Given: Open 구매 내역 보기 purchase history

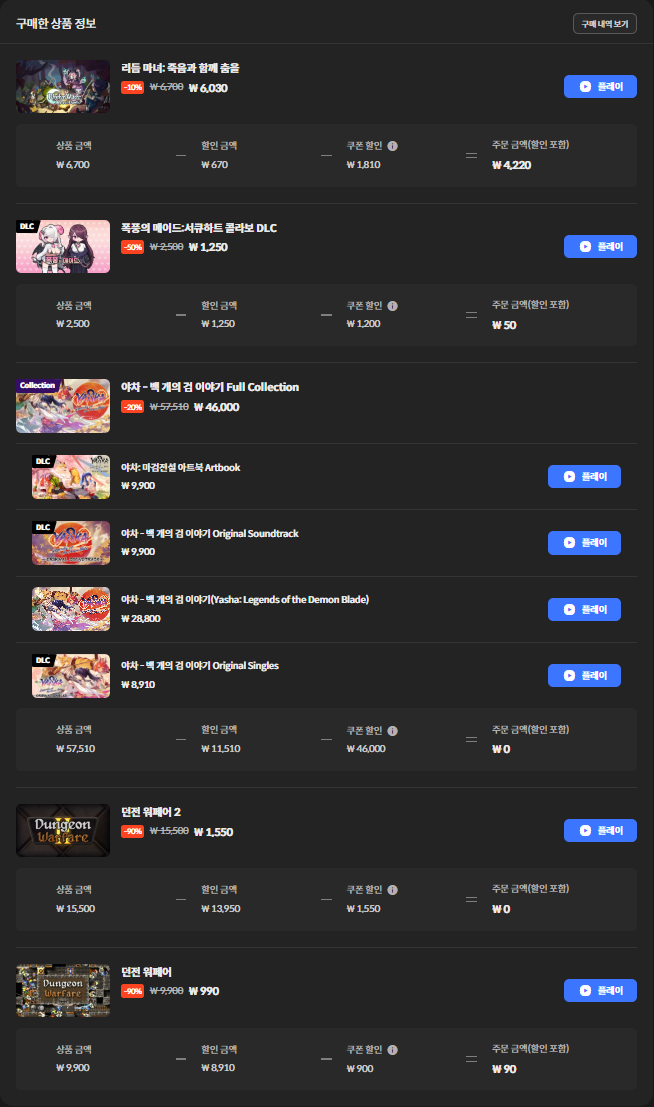Looking at the screenshot, I should click(604, 23).
